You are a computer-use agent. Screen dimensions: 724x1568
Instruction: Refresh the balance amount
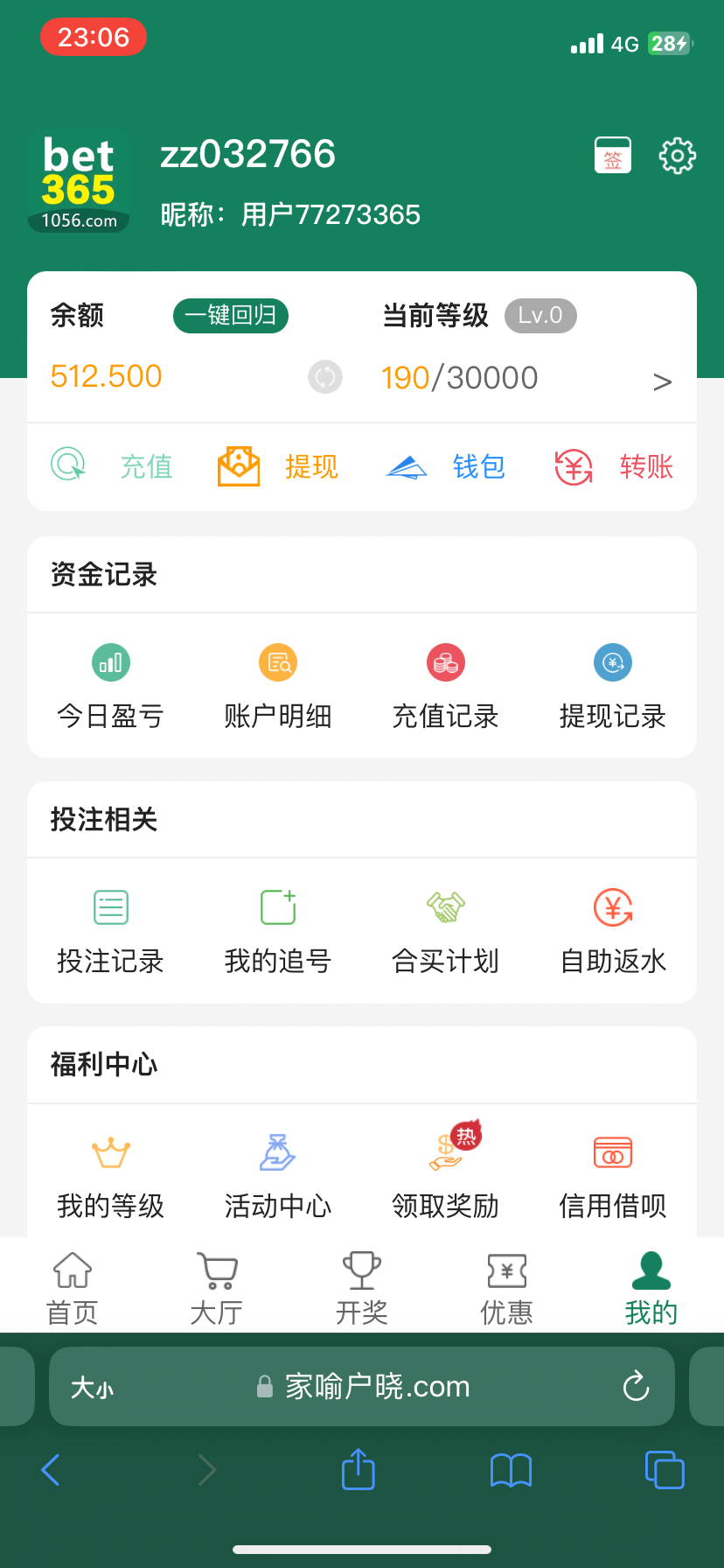pyautogui.click(x=325, y=377)
